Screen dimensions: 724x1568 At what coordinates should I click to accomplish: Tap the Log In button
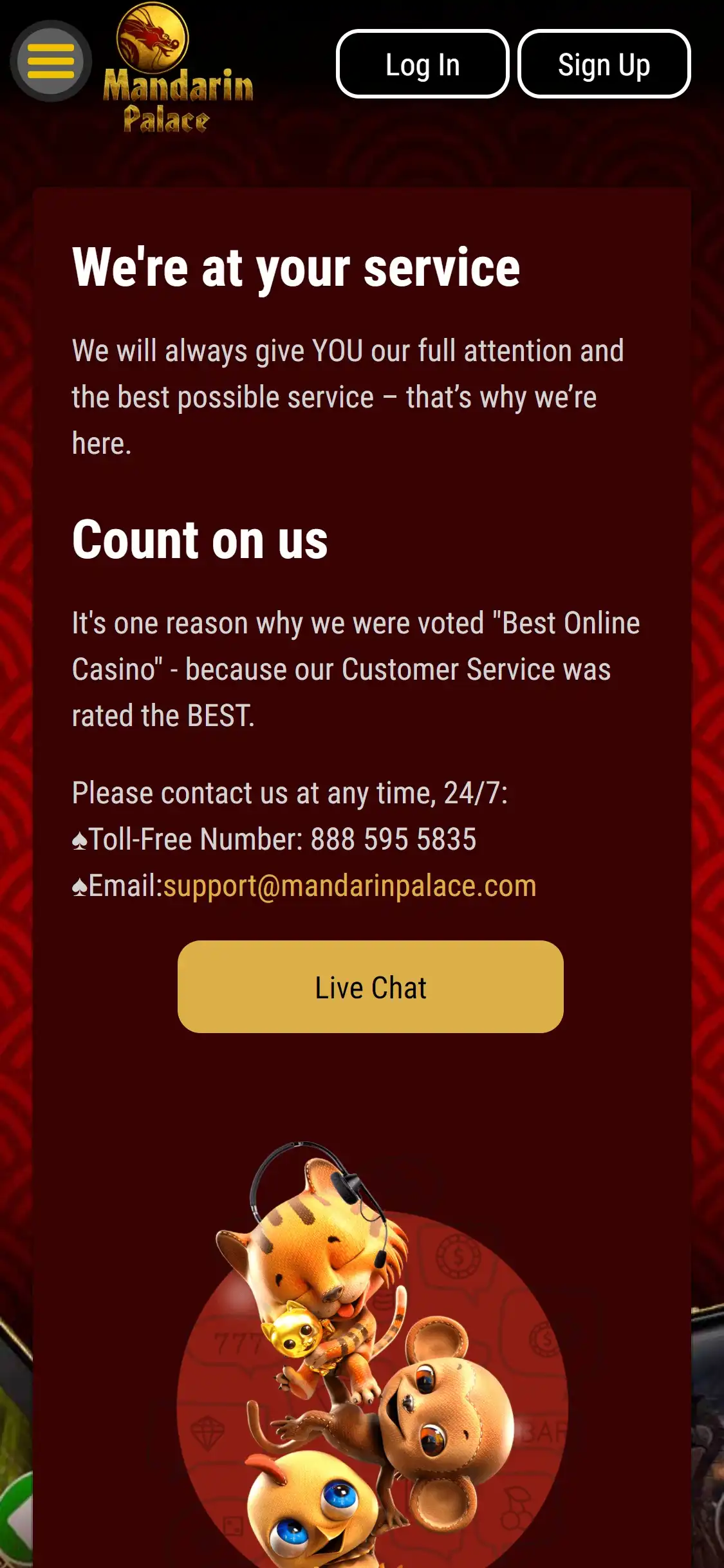pos(422,64)
